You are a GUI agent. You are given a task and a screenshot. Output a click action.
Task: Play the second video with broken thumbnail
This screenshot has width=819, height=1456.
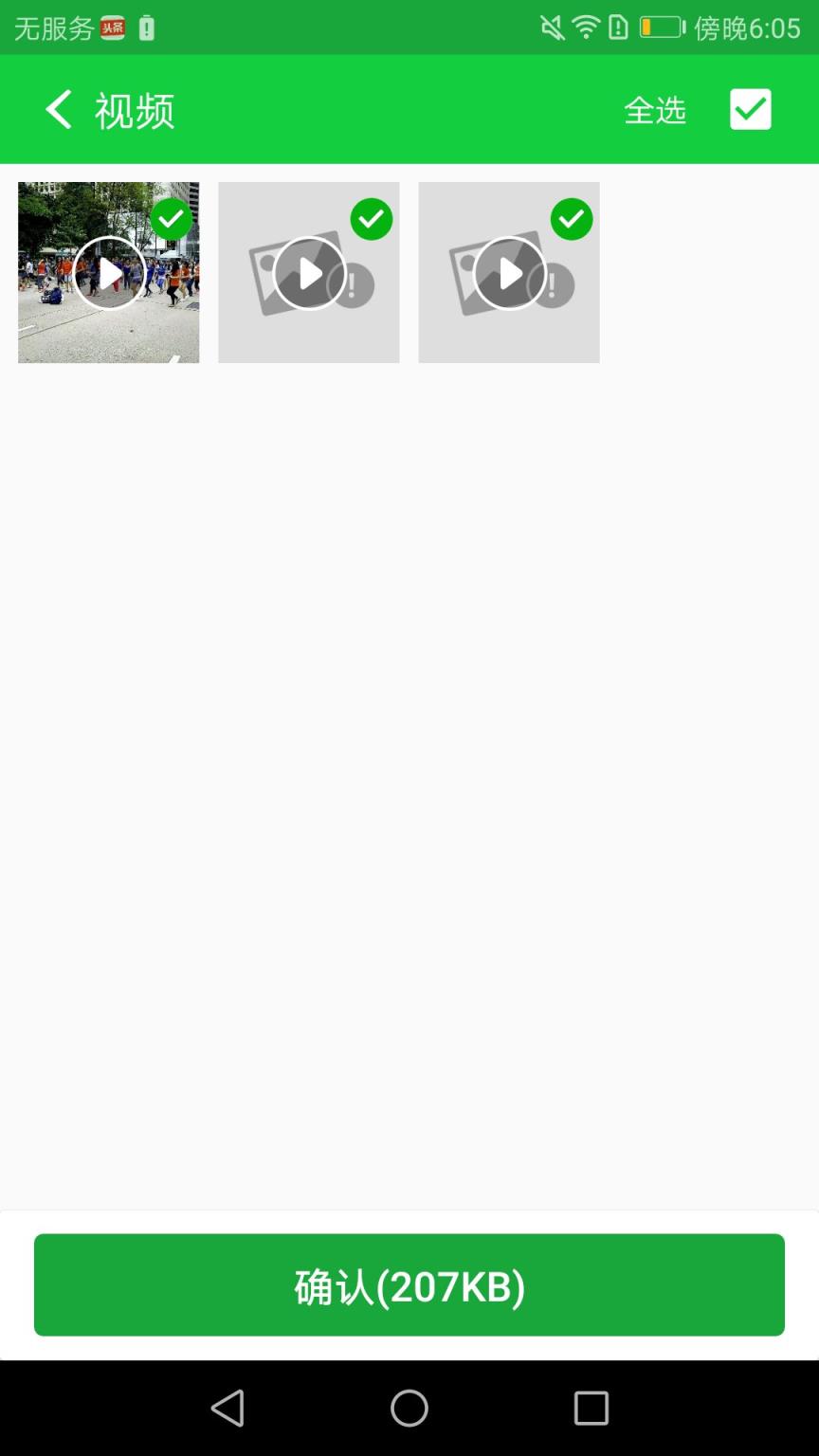point(308,272)
